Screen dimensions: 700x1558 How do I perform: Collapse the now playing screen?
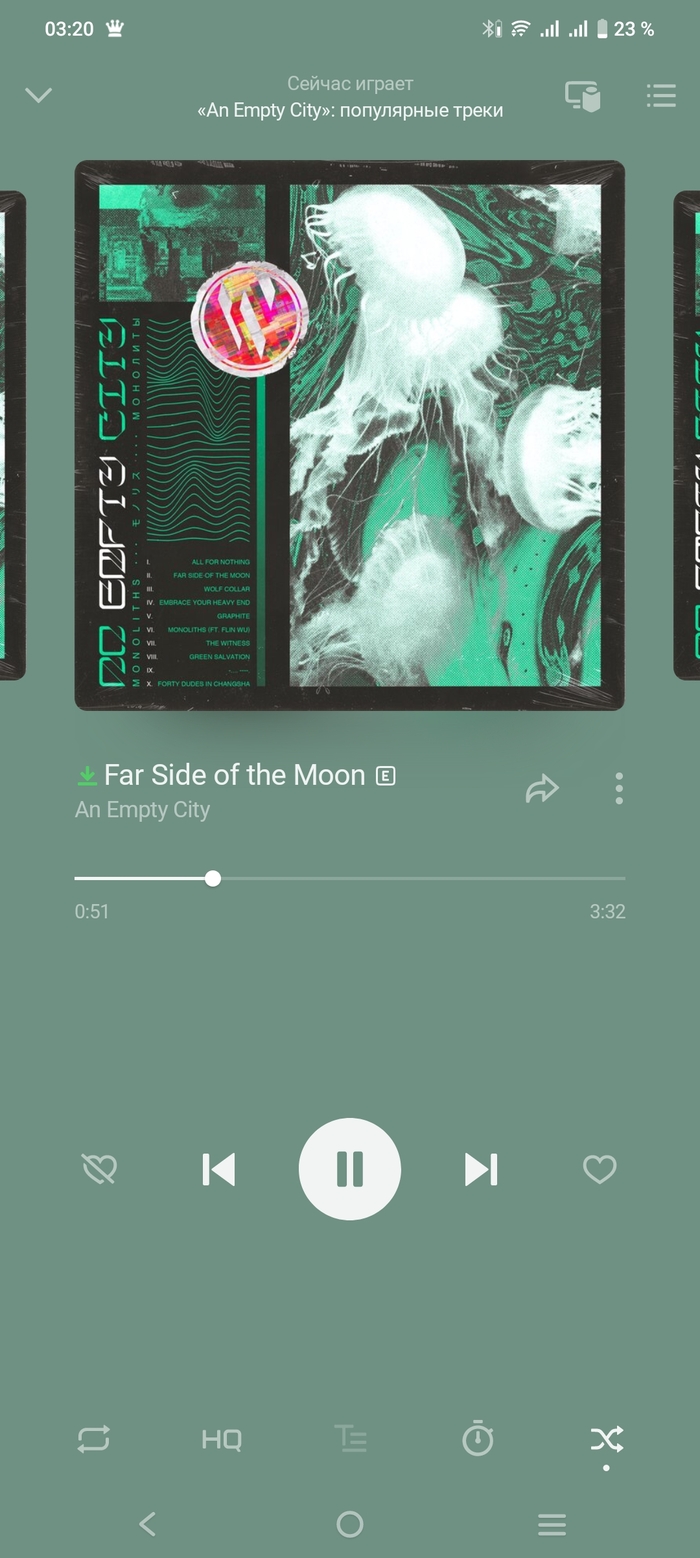(x=38, y=95)
